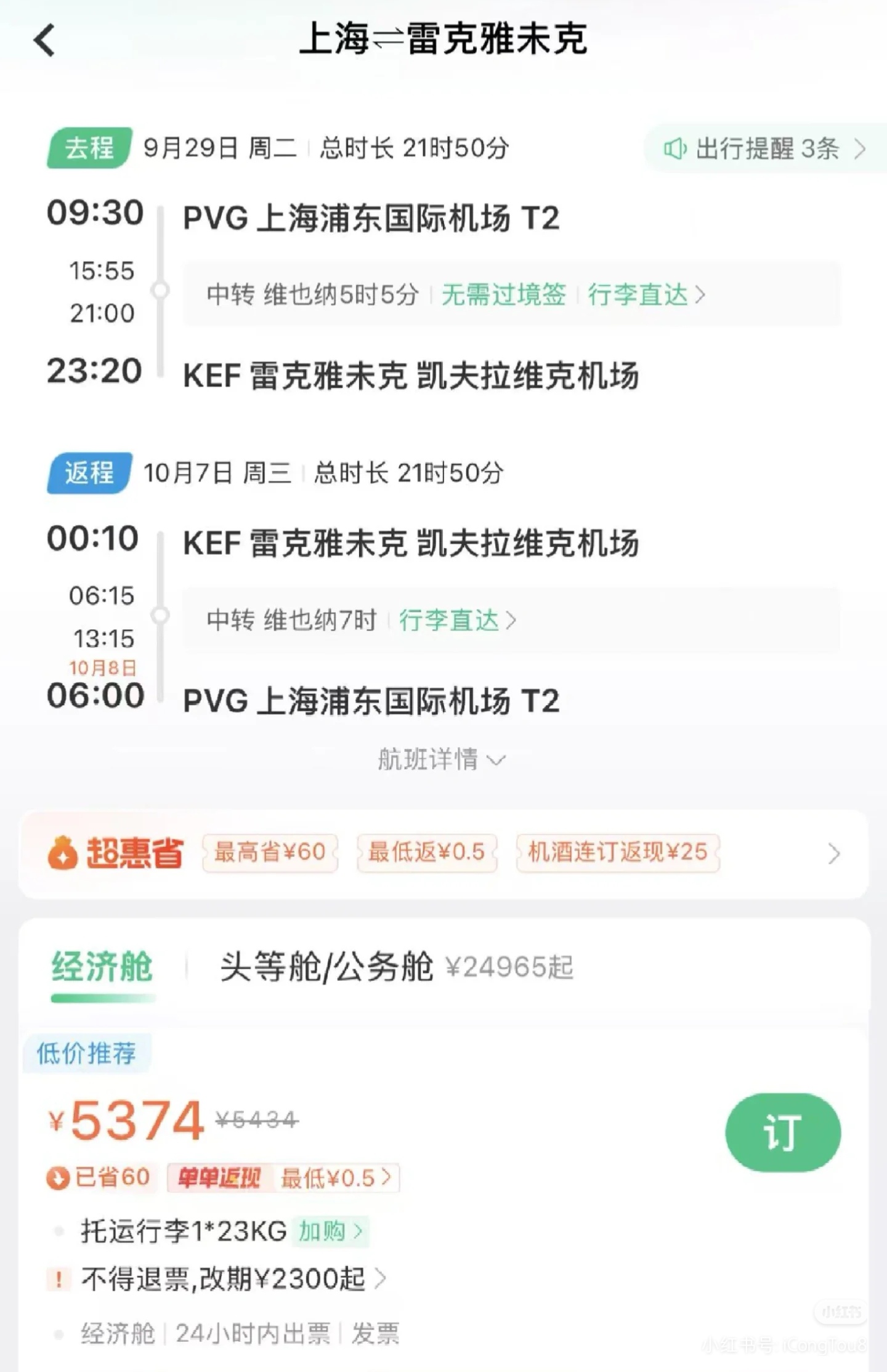This screenshot has width=887, height=1372.
Task: View 行李直达 details for the outbound Vienna transfer
Action: [x=646, y=295]
